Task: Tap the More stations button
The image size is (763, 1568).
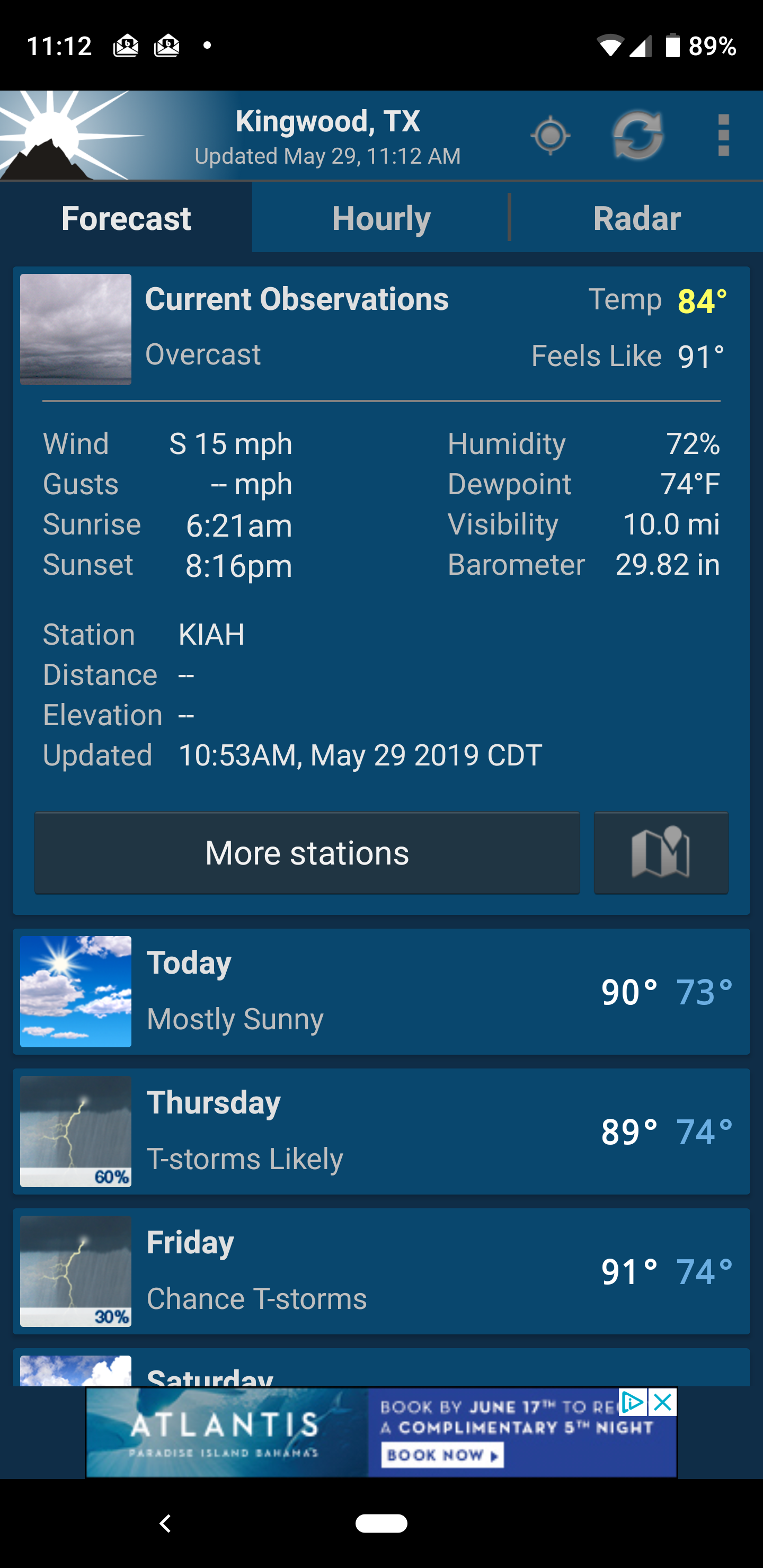Action: 307,853
